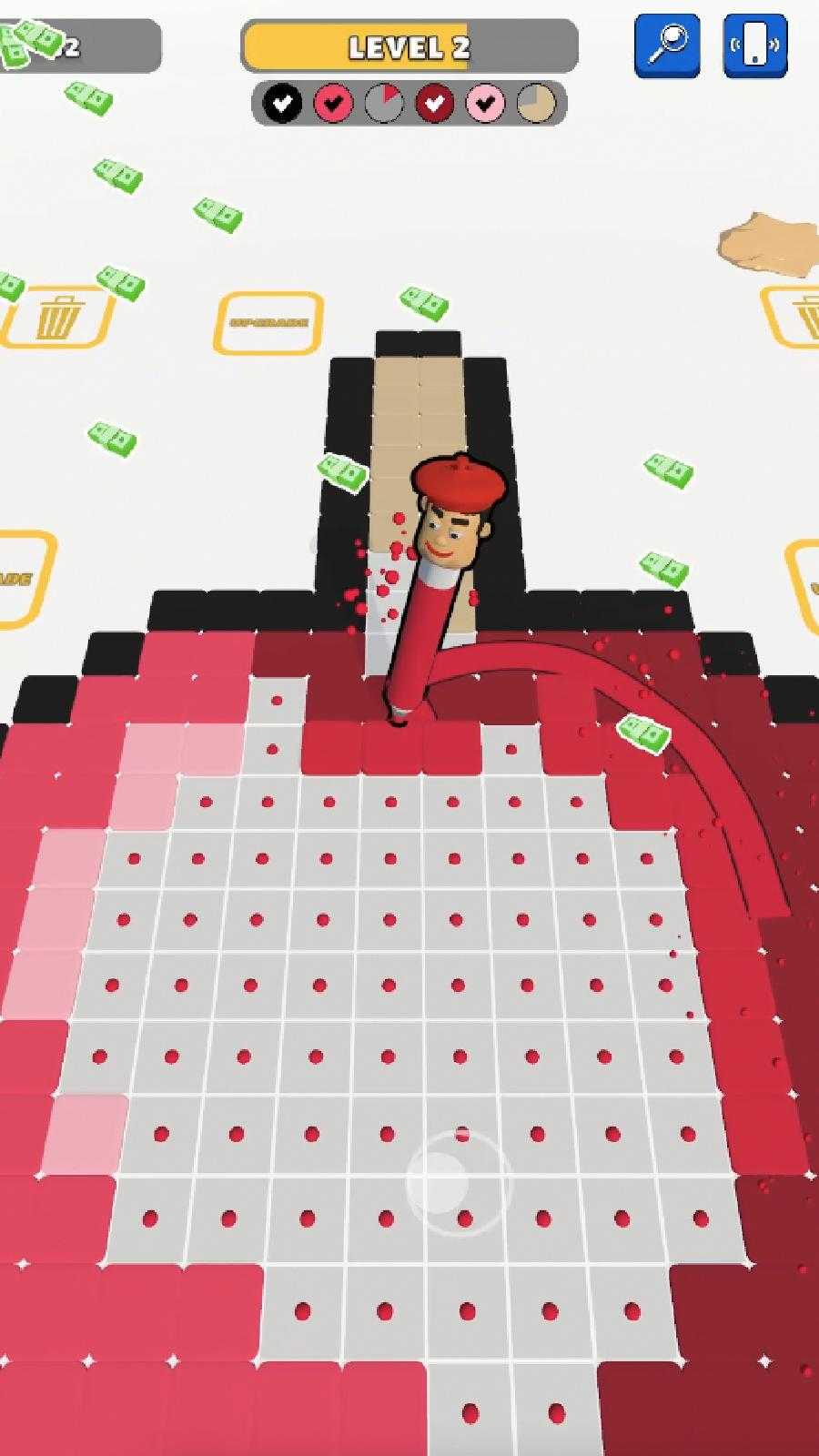Toggle the phone vibration setting
Image resolution: width=819 pixels, height=1456 pixels.
(x=755, y=45)
